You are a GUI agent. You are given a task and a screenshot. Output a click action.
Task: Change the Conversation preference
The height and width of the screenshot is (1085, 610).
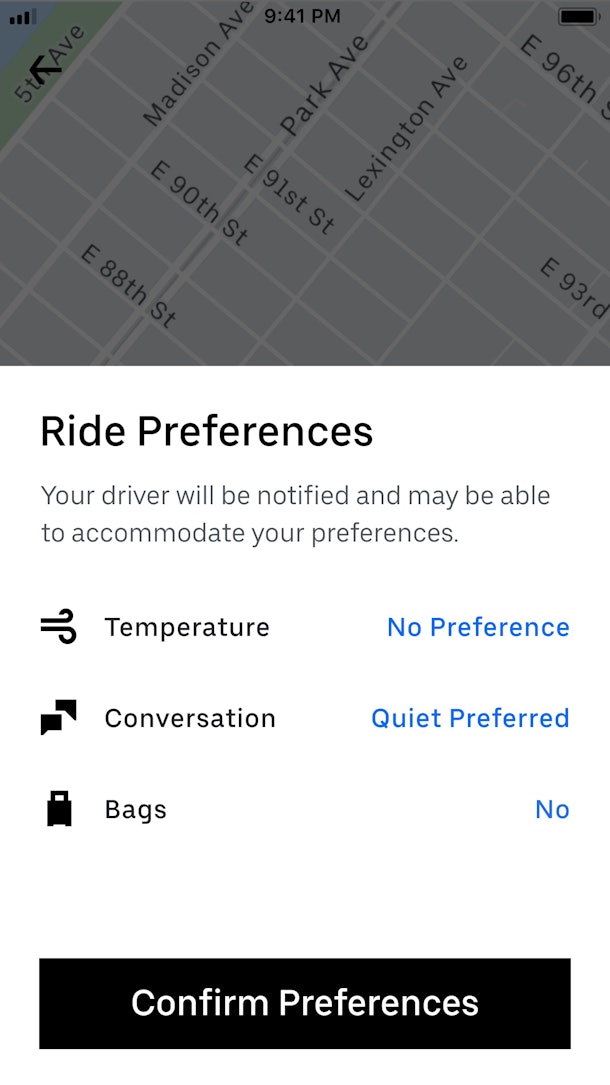coord(470,718)
